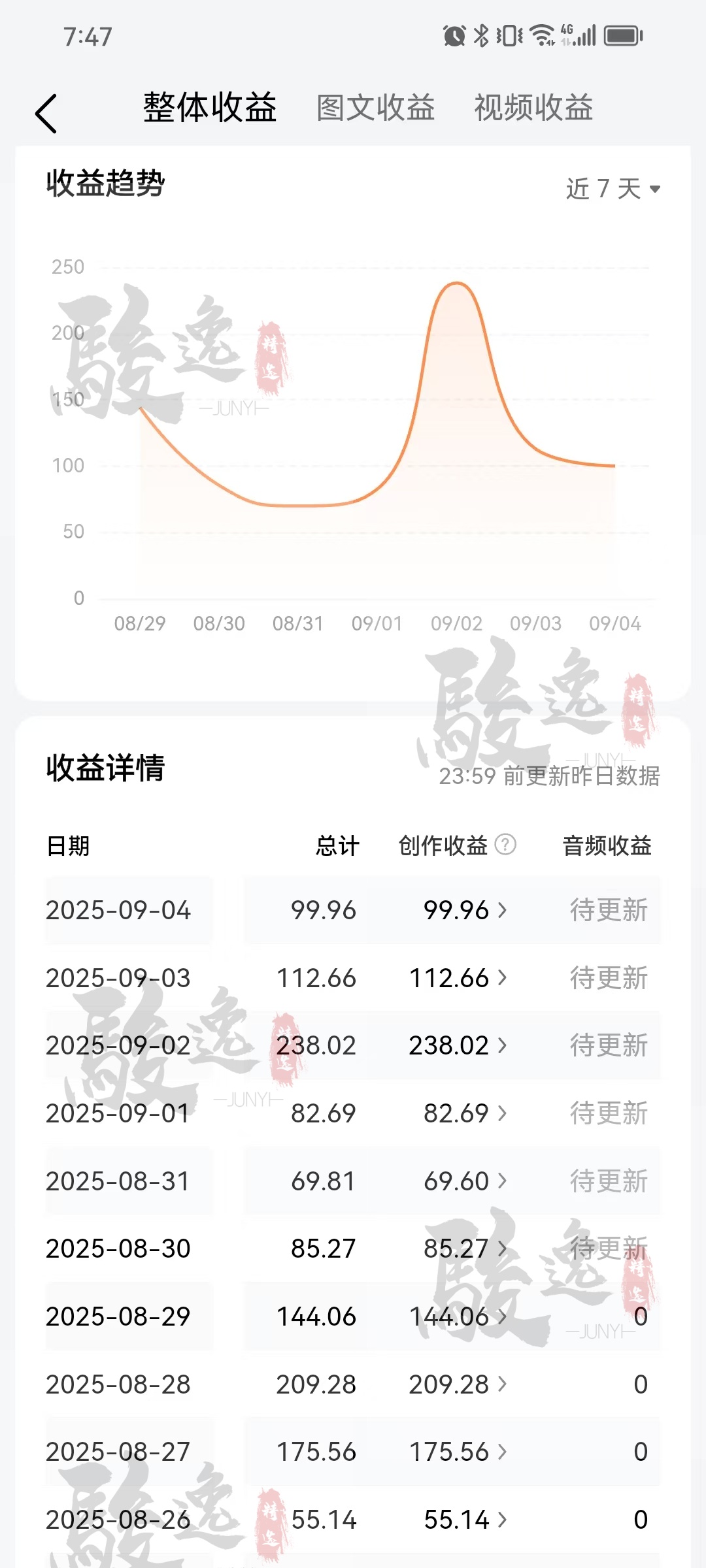Open 创作收益 99.96 details for 2025-09-04
The image size is (706, 1568).
coord(465,910)
